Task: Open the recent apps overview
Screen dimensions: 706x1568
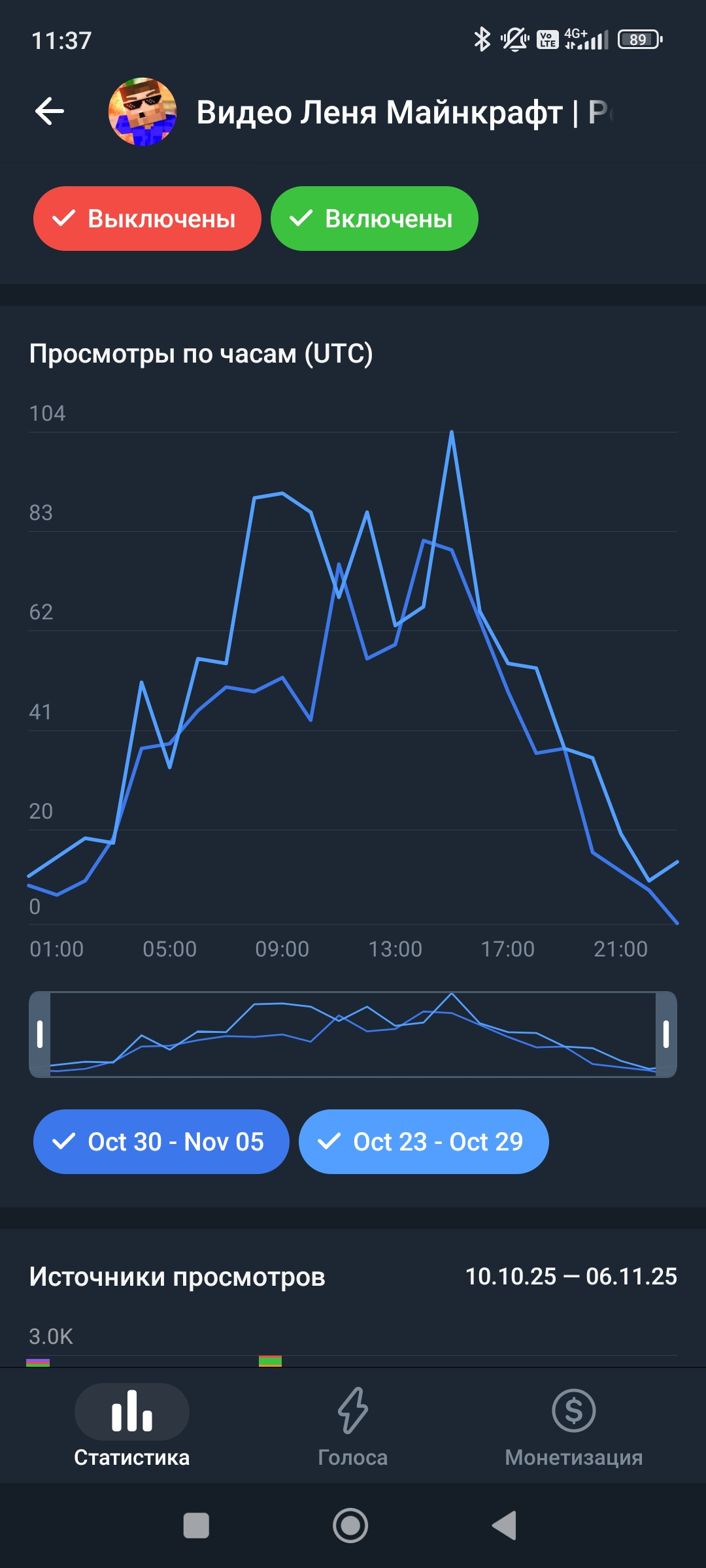Action: pyautogui.click(x=196, y=1526)
